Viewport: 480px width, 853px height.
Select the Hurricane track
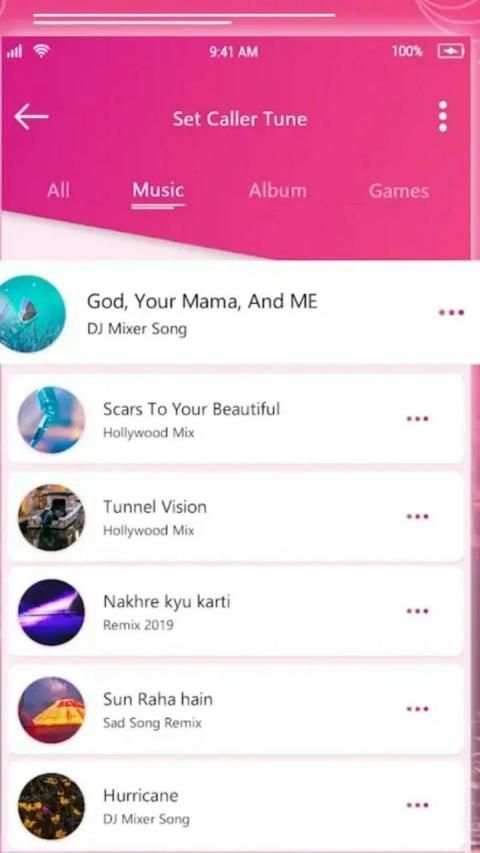(x=236, y=806)
